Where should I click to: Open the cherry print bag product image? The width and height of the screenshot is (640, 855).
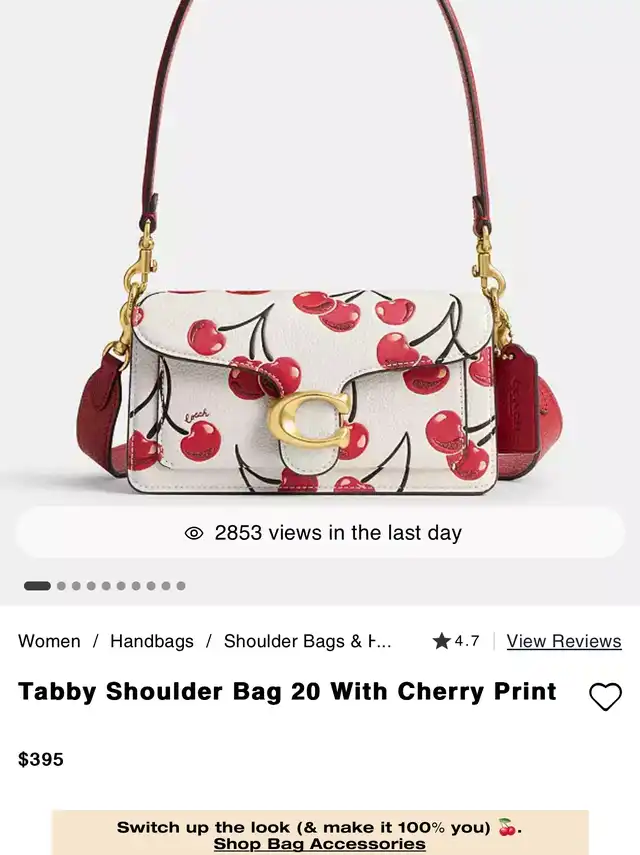pyautogui.click(x=320, y=251)
